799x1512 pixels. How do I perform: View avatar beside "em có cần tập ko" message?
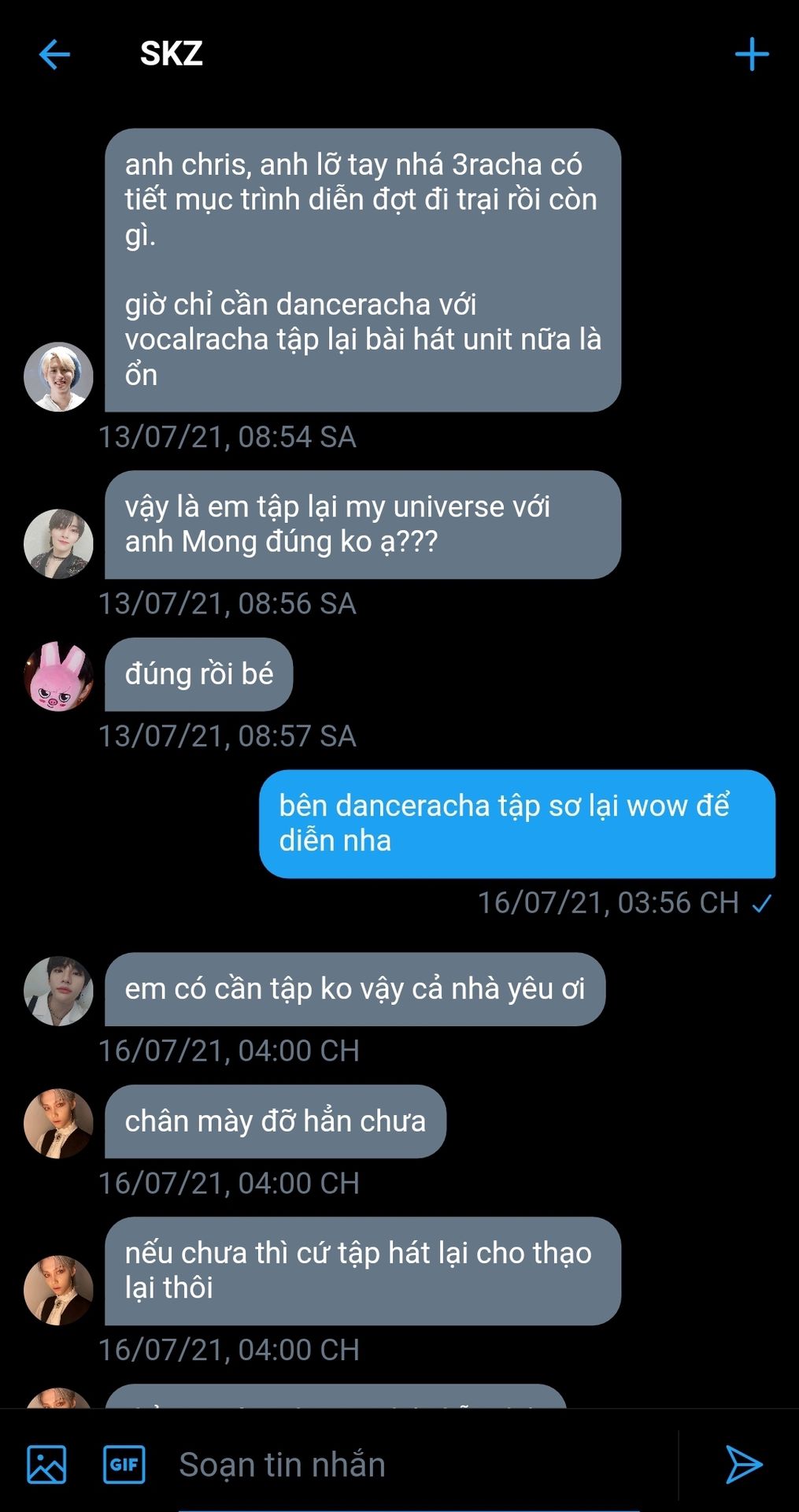tap(58, 991)
